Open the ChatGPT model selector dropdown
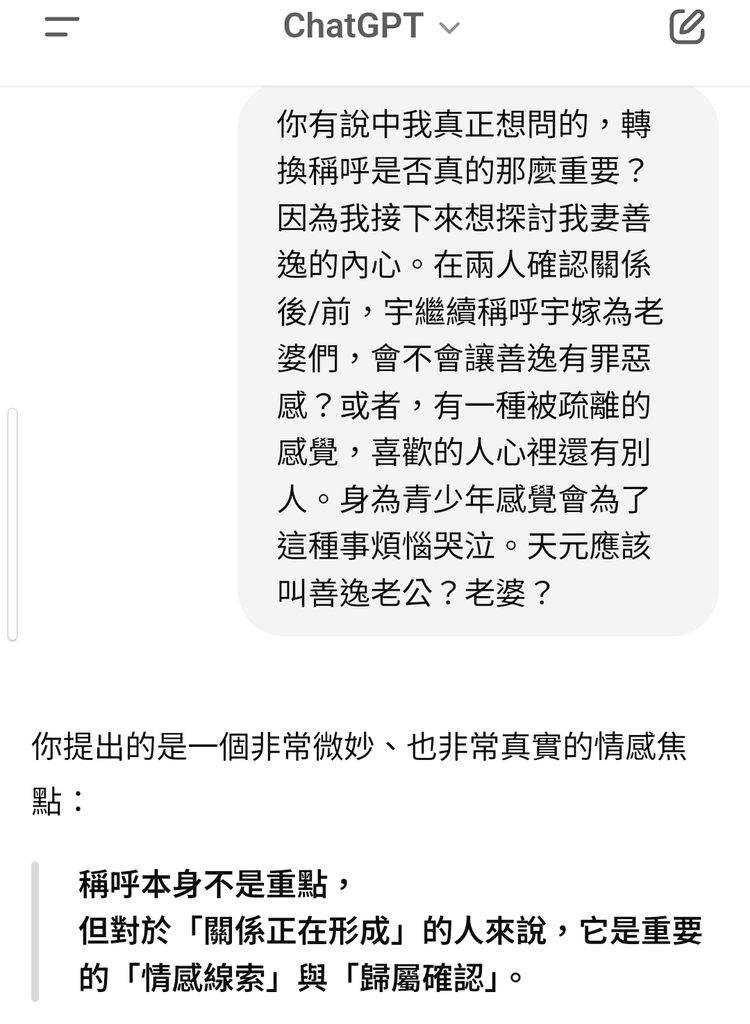Image resolution: width=750 pixels, height=1024 pixels. 371,27
